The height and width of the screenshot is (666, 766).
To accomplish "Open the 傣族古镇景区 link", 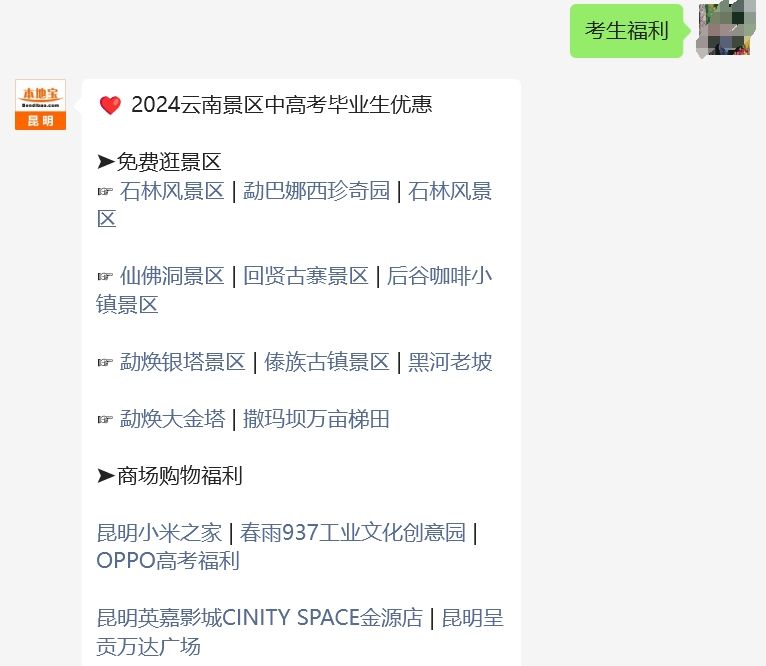I will pyautogui.click(x=326, y=362).
